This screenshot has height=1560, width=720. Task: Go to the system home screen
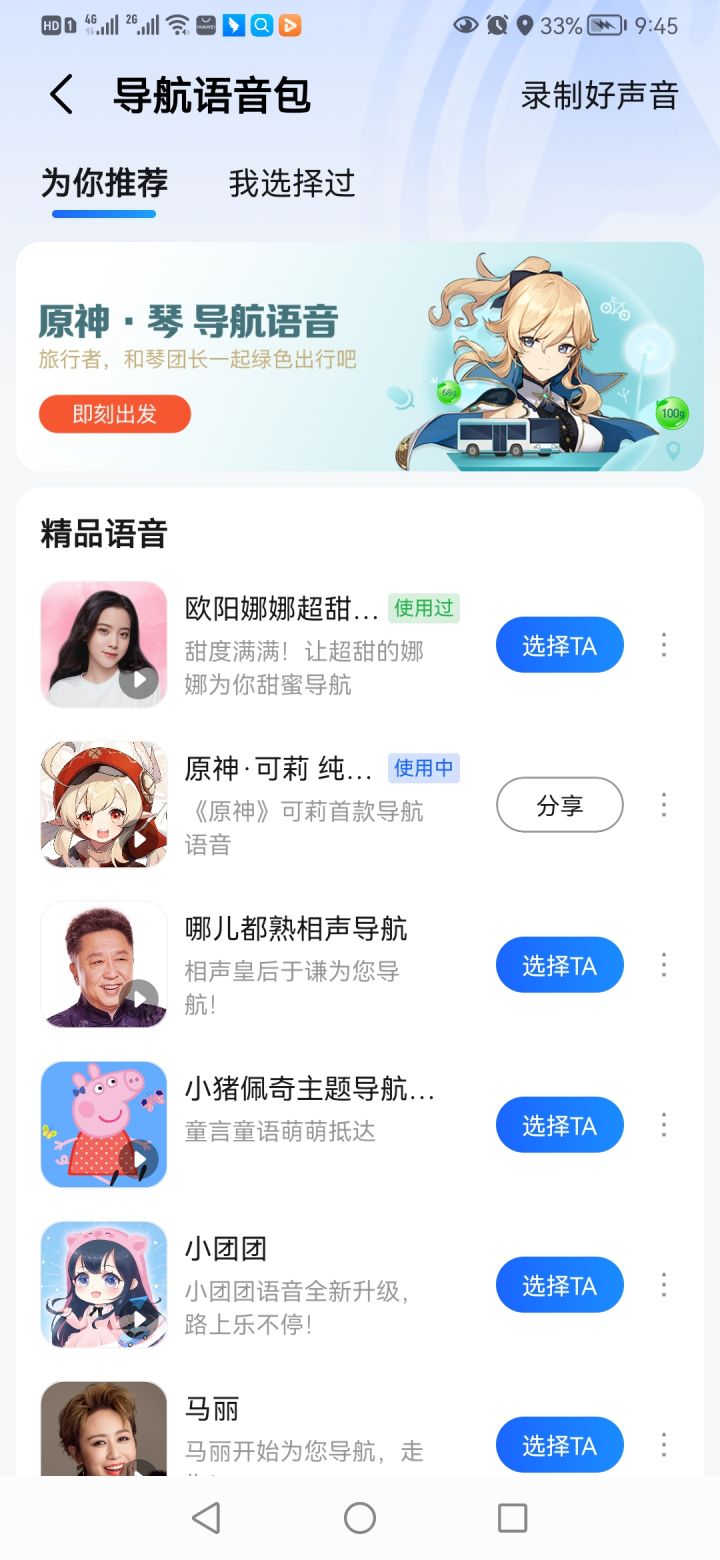click(x=360, y=1518)
